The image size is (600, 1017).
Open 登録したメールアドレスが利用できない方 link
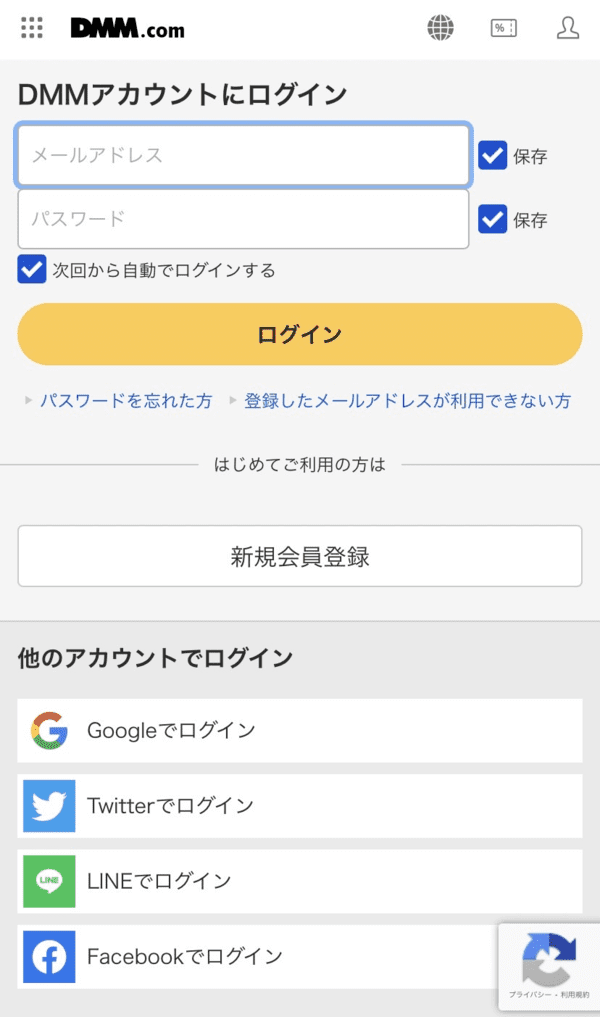(x=407, y=401)
